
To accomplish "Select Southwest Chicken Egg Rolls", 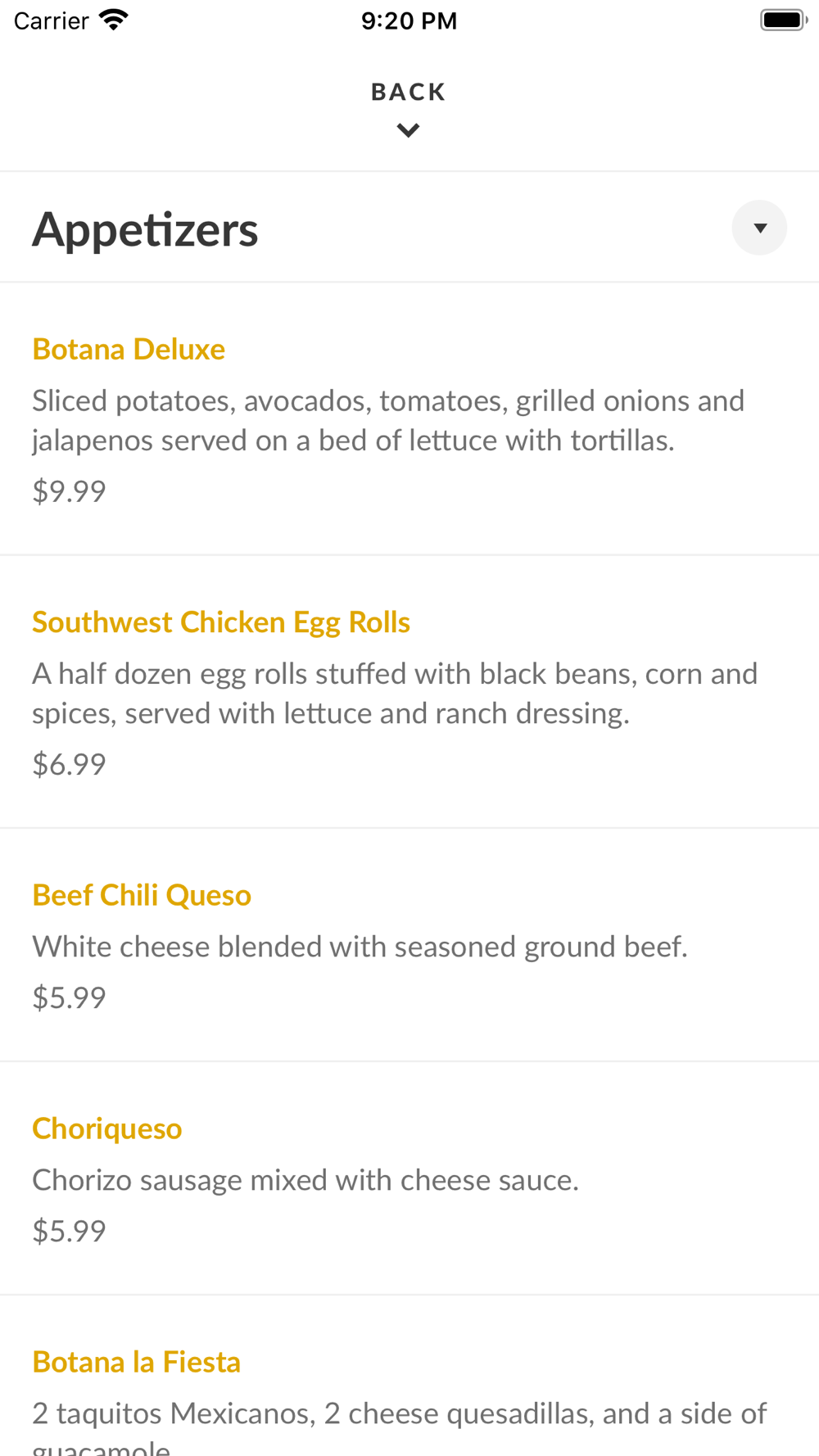I will tap(409, 692).
